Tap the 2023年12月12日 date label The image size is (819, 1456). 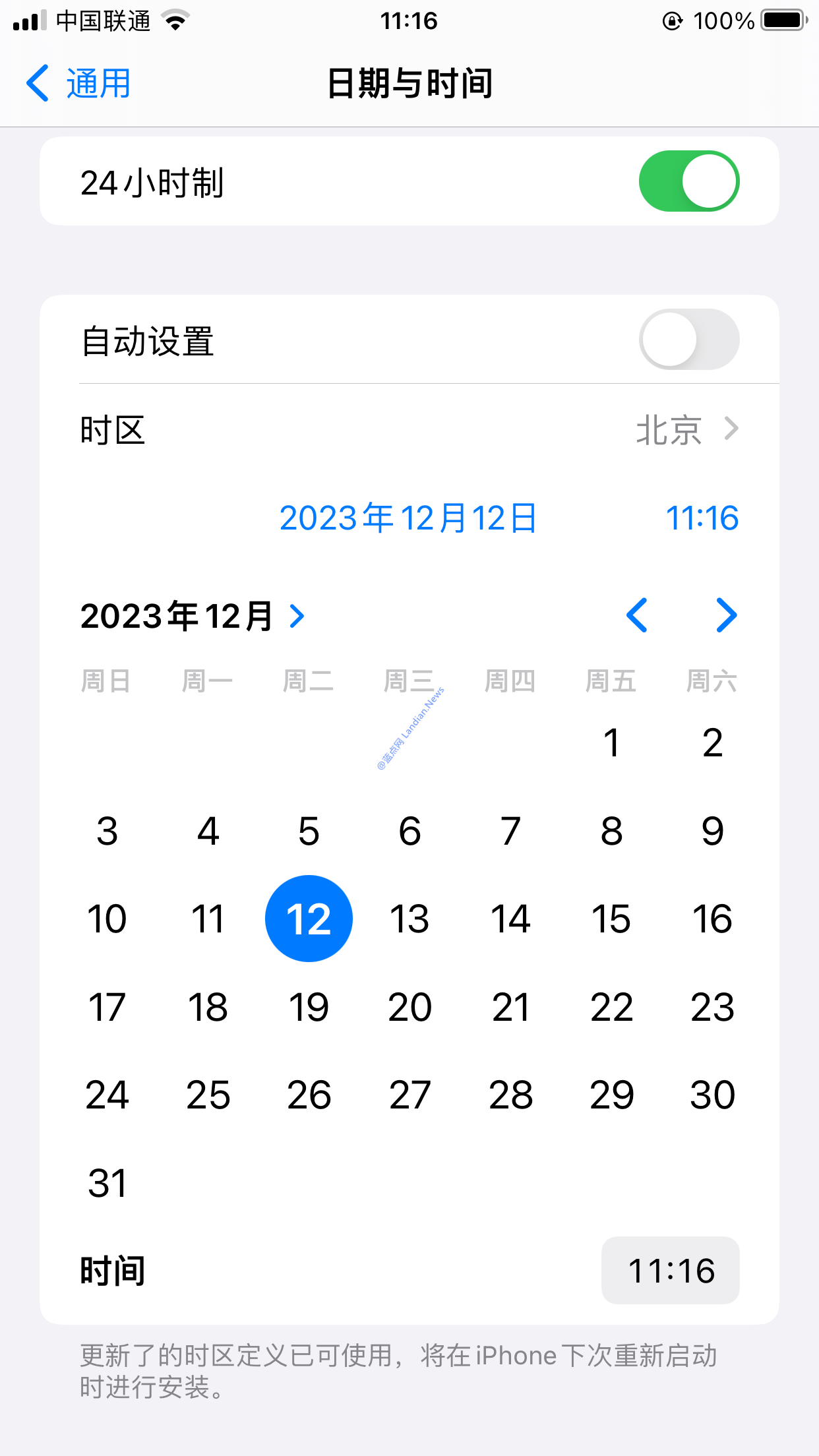[408, 518]
